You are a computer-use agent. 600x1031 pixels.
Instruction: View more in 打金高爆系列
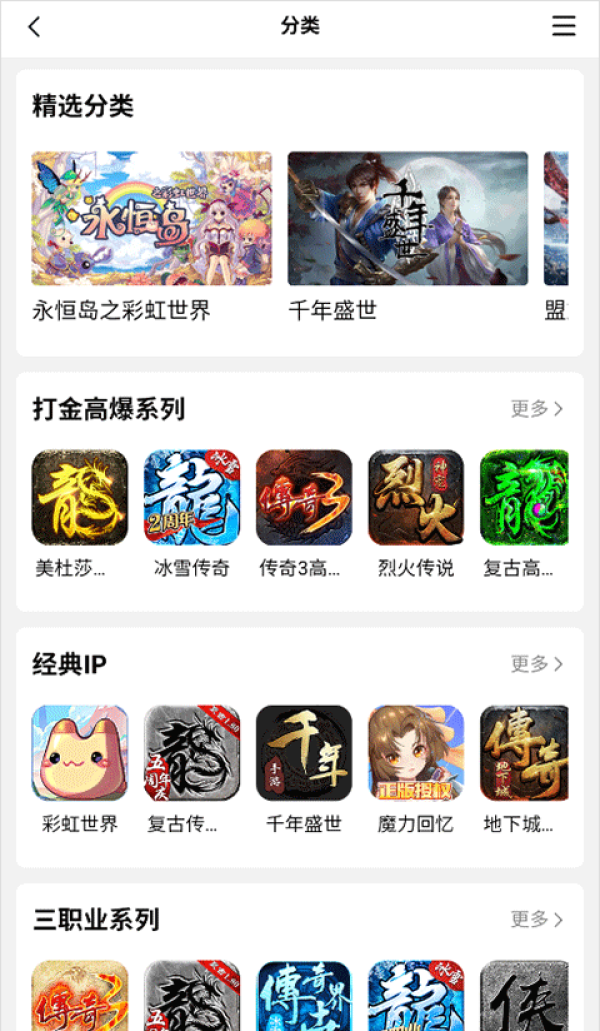pos(537,408)
